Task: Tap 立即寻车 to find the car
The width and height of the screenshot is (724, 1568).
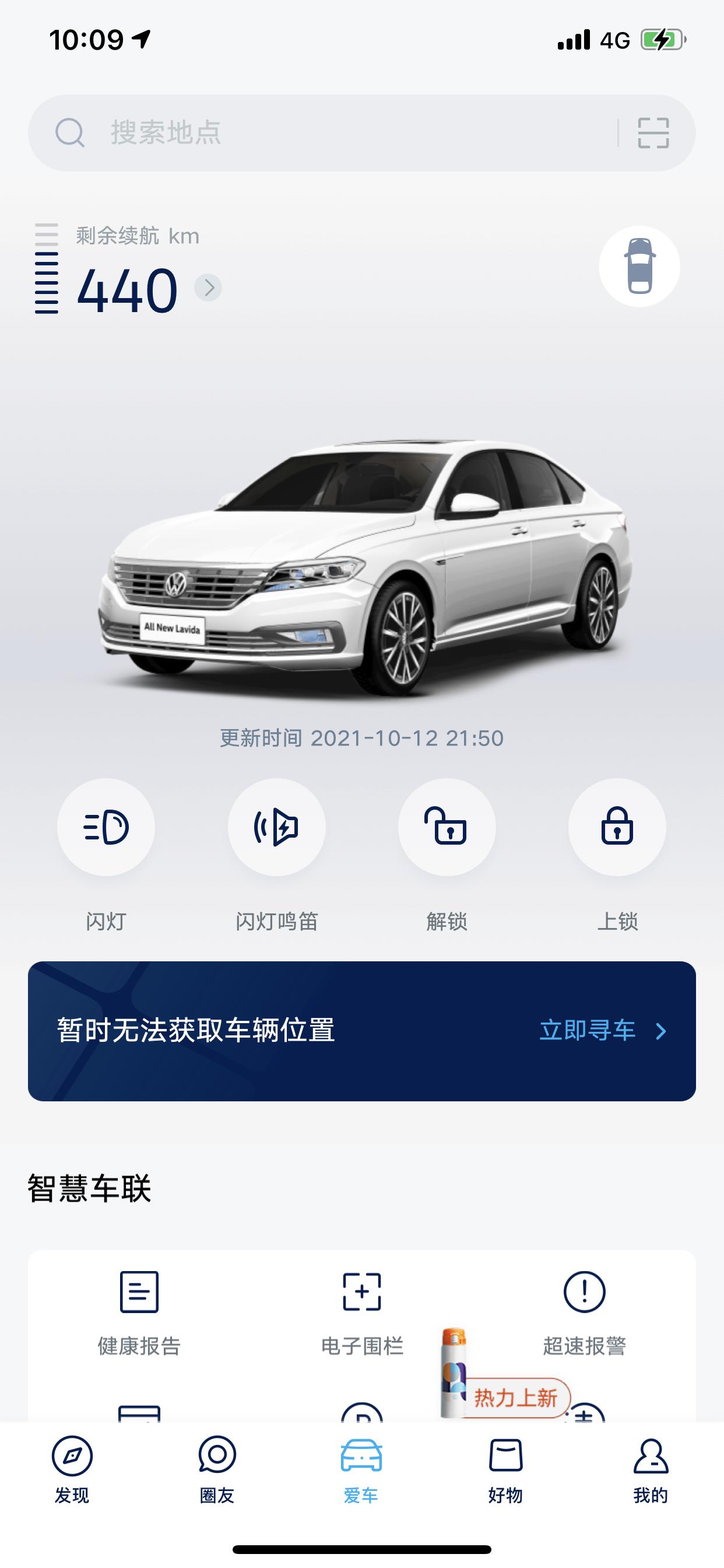Action: [602, 1031]
